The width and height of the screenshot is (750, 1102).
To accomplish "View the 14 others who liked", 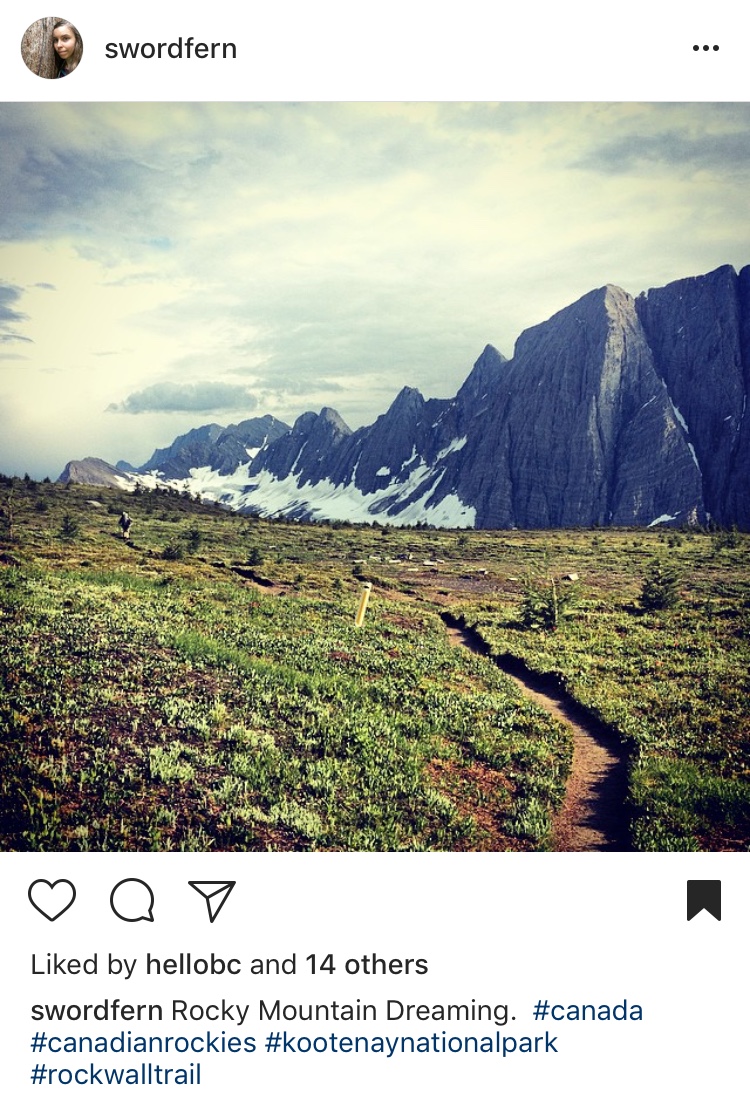I will [x=366, y=965].
